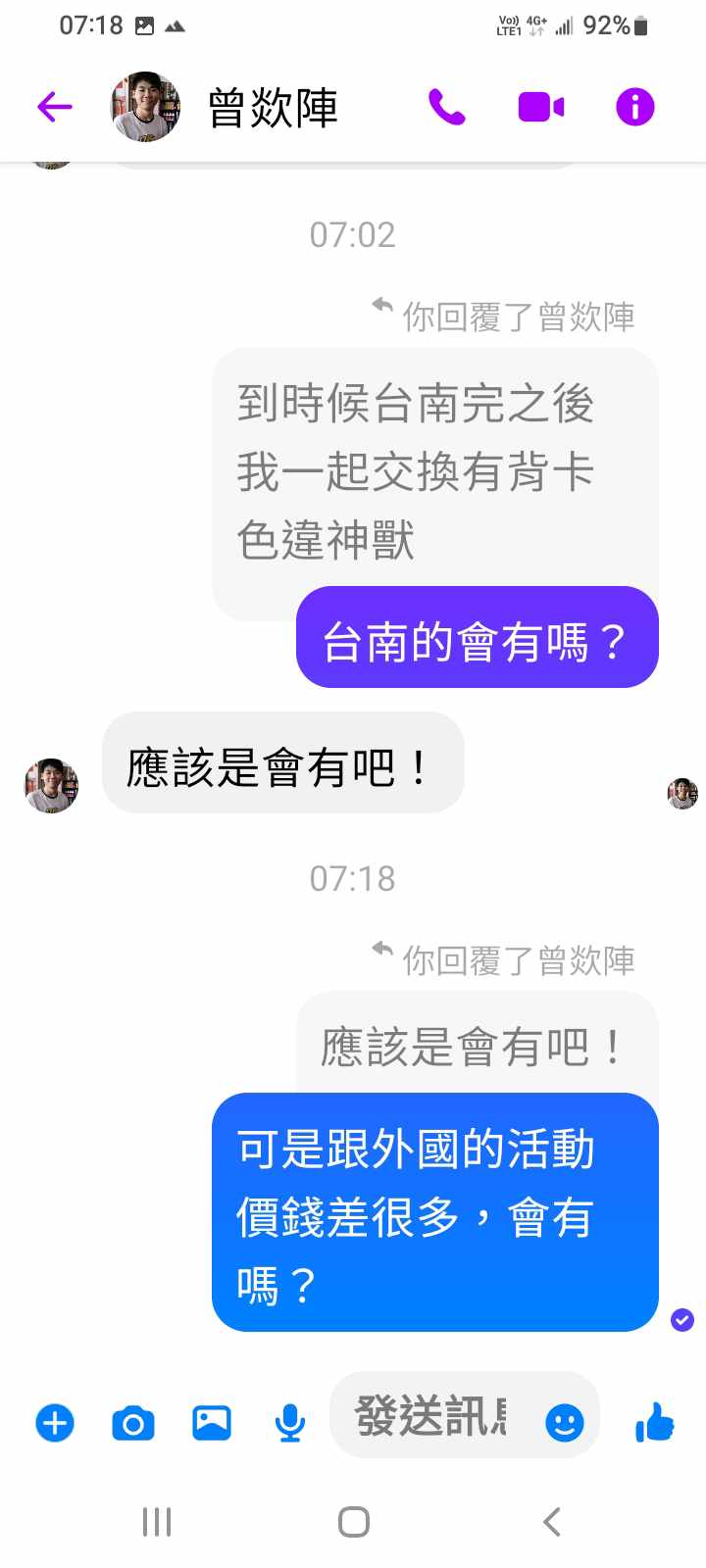The height and width of the screenshot is (1568, 706).
Task: Open the emoji picker smiley
Action: coord(564,1422)
